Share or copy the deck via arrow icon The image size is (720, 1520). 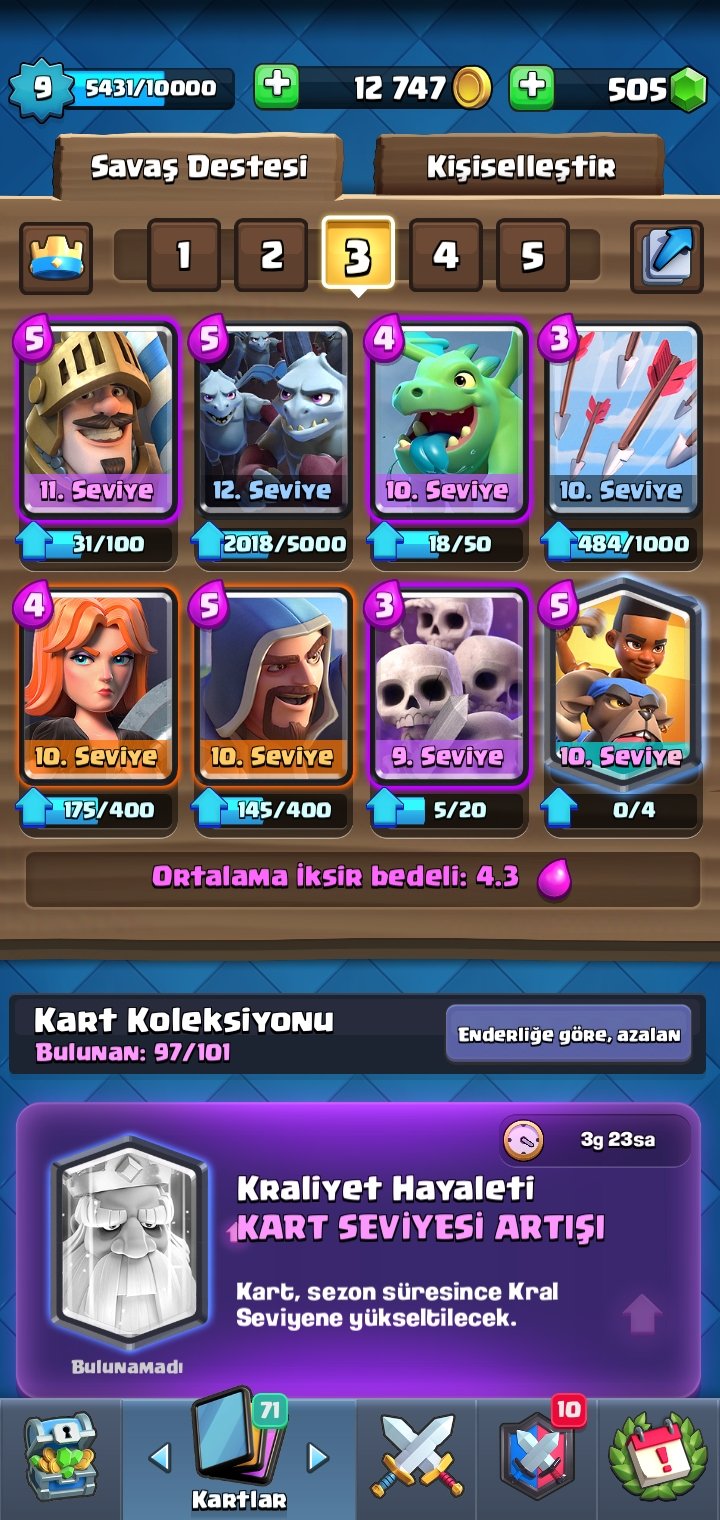666,257
